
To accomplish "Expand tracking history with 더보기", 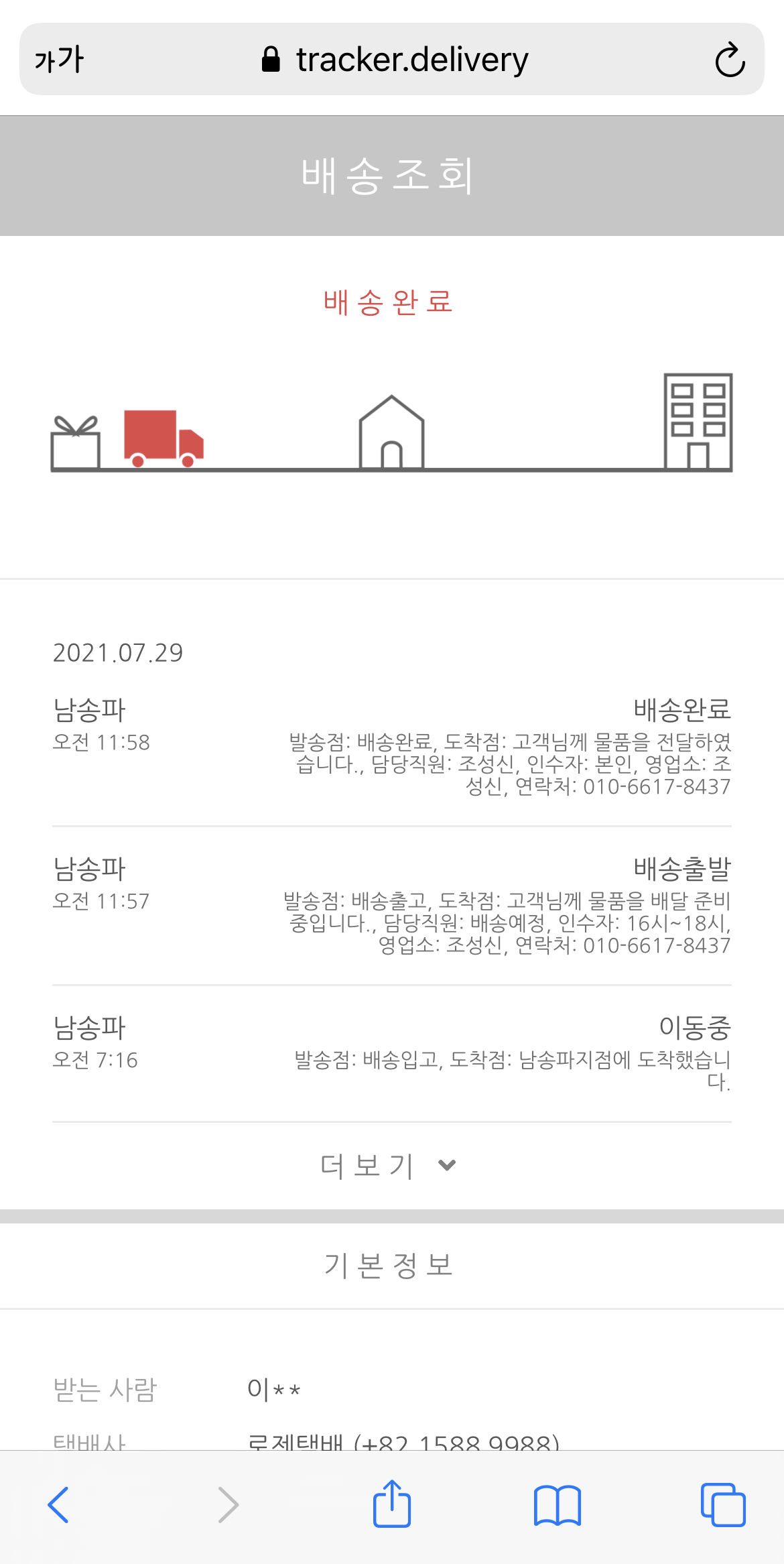I will tap(389, 1166).
